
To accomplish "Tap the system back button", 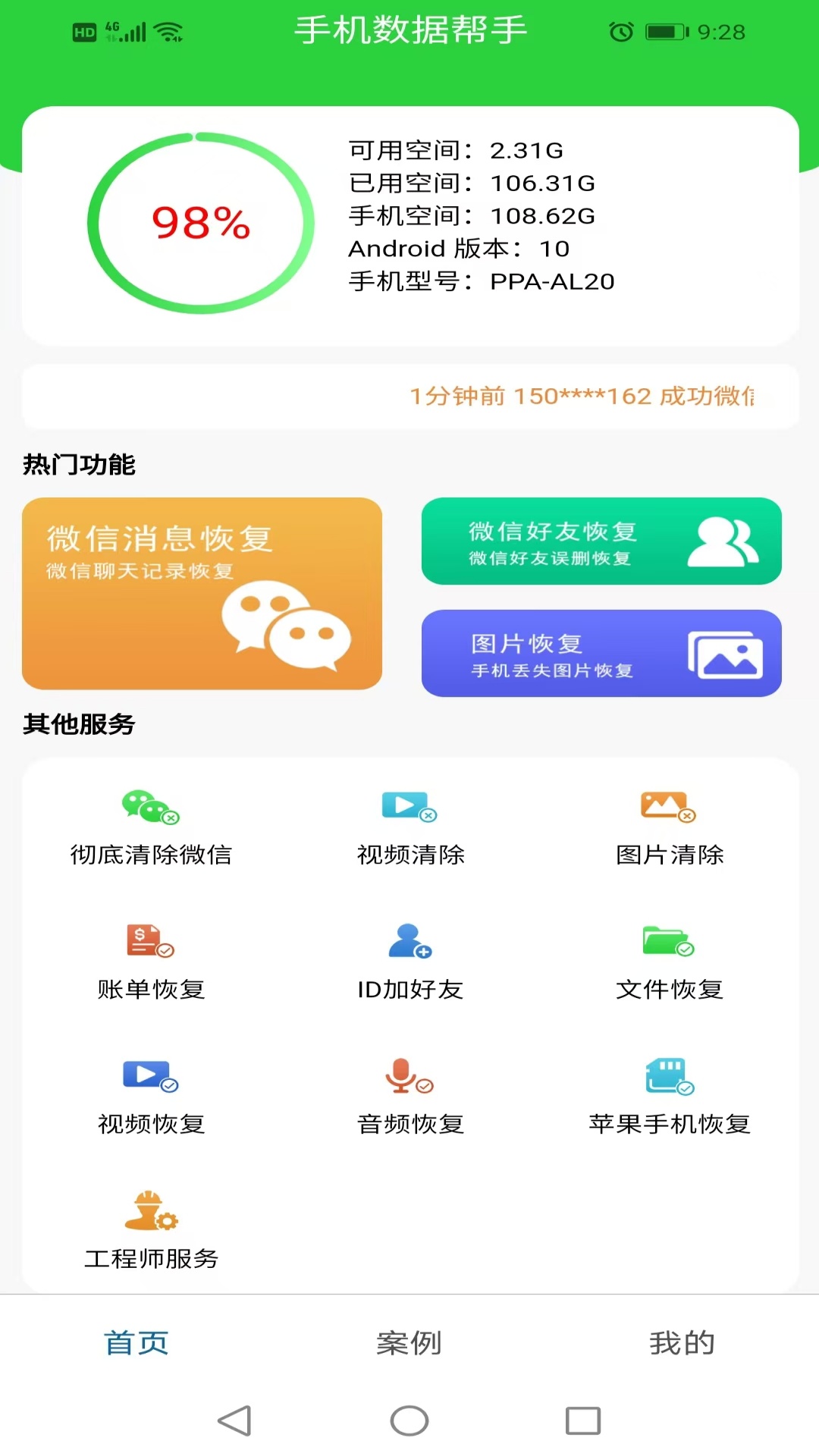I will click(x=235, y=1420).
